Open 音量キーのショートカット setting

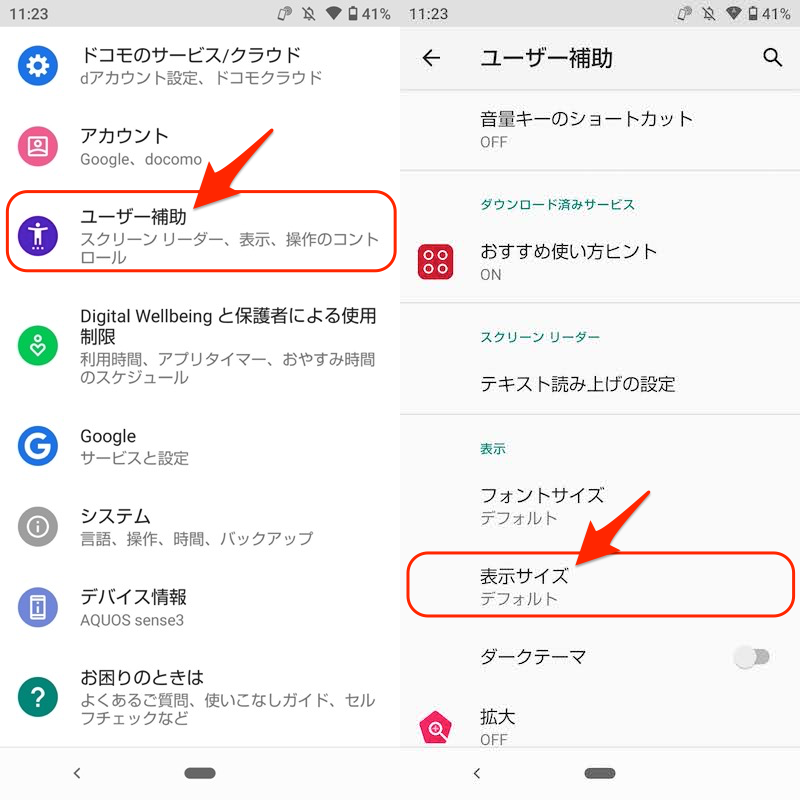[x=600, y=128]
